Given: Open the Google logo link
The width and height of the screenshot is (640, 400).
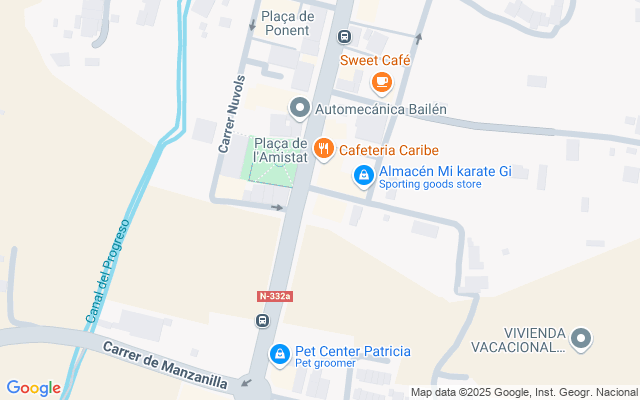Looking at the screenshot, I should click(33, 388).
